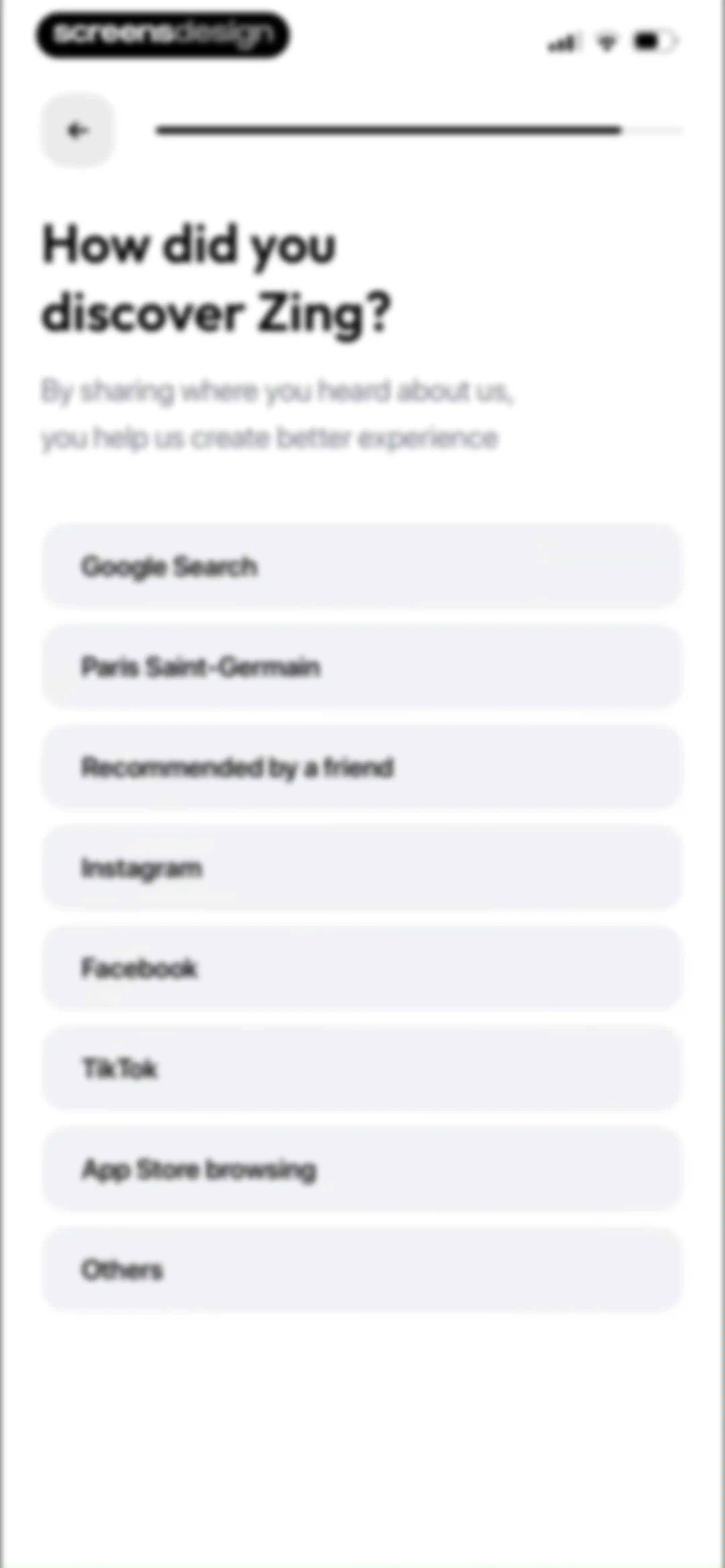Pick Recommended by a friend
The height and width of the screenshot is (1568, 725).
point(362,768)
